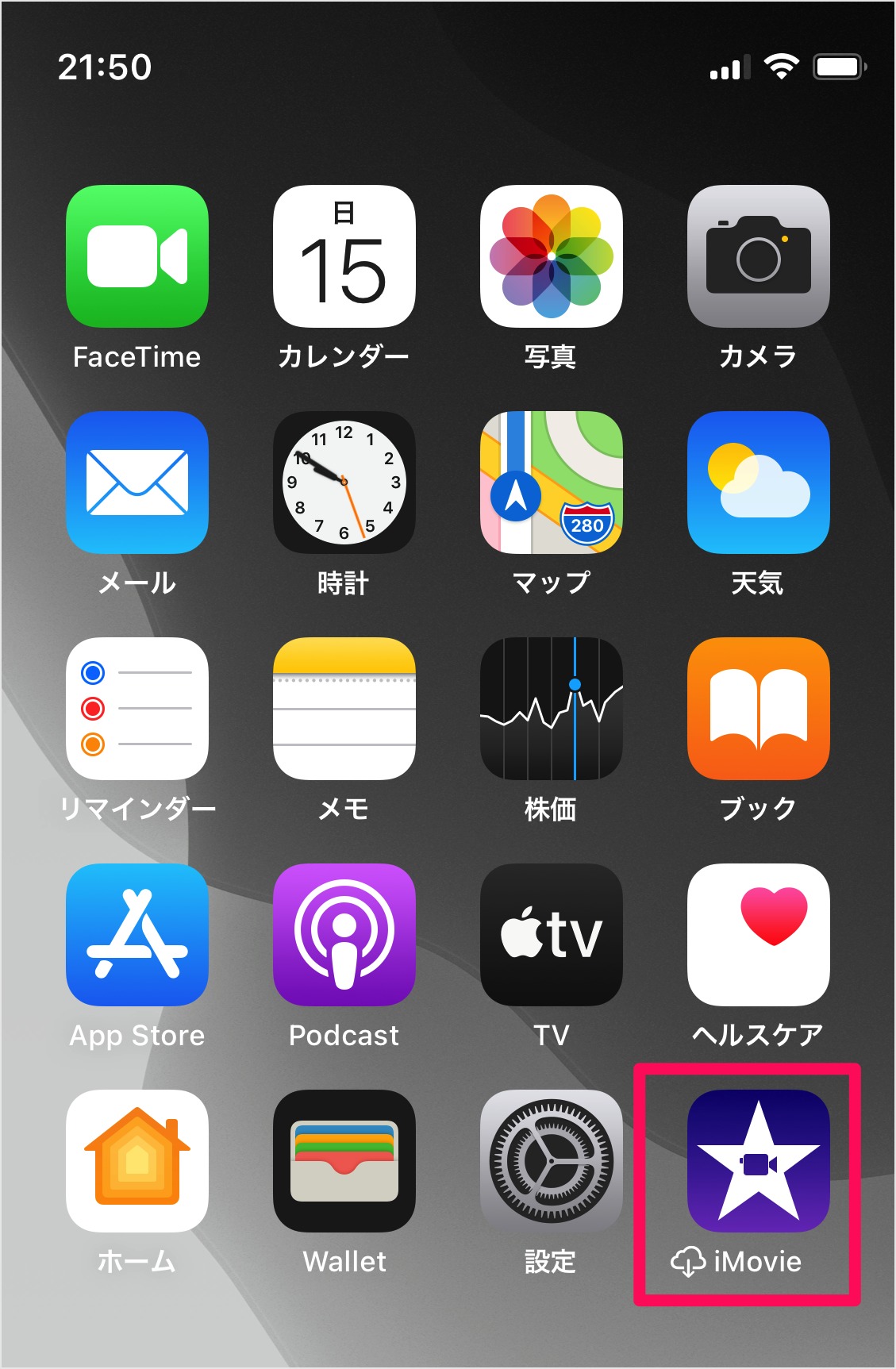Image resolution: width=896 pixels, height=1369 pixels.
Task: Open ヘルスケア health app
Action: (756, 936)
